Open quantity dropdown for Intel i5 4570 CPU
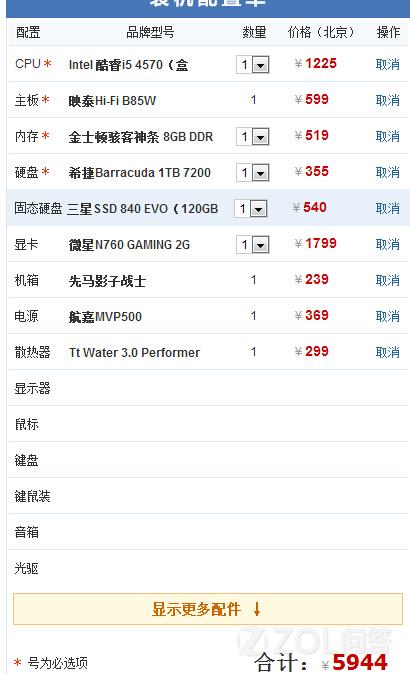The width and height of the screenshot is (410, 674). (253, 65)
